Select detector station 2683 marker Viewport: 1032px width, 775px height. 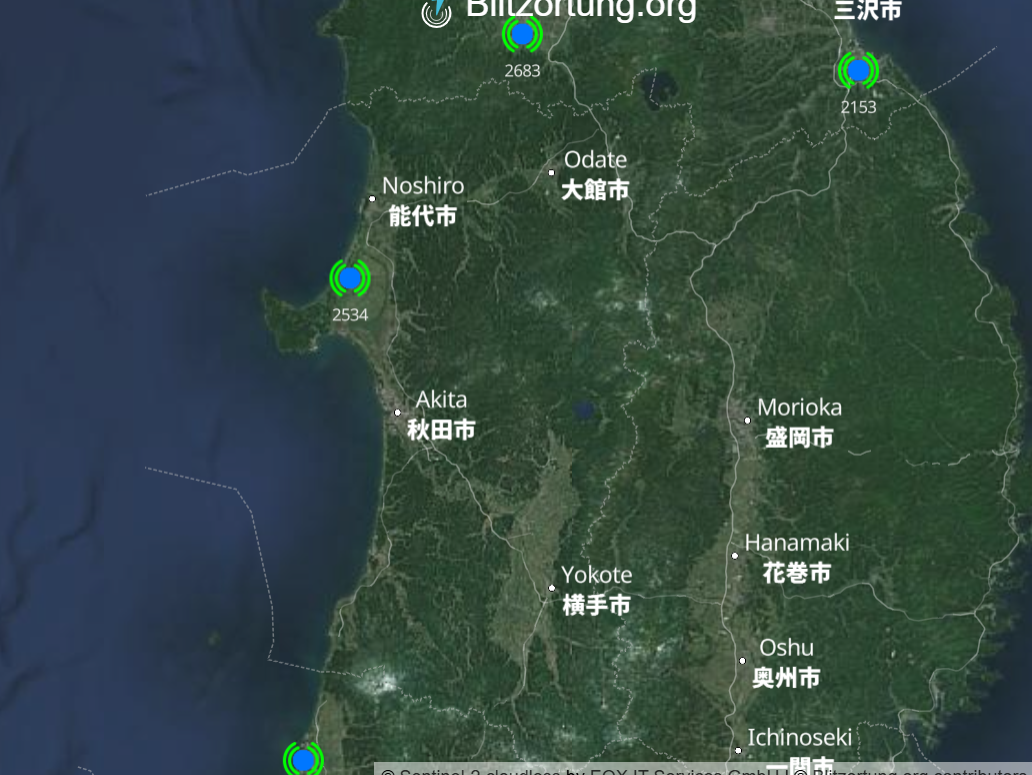click(x=522, y=35)
